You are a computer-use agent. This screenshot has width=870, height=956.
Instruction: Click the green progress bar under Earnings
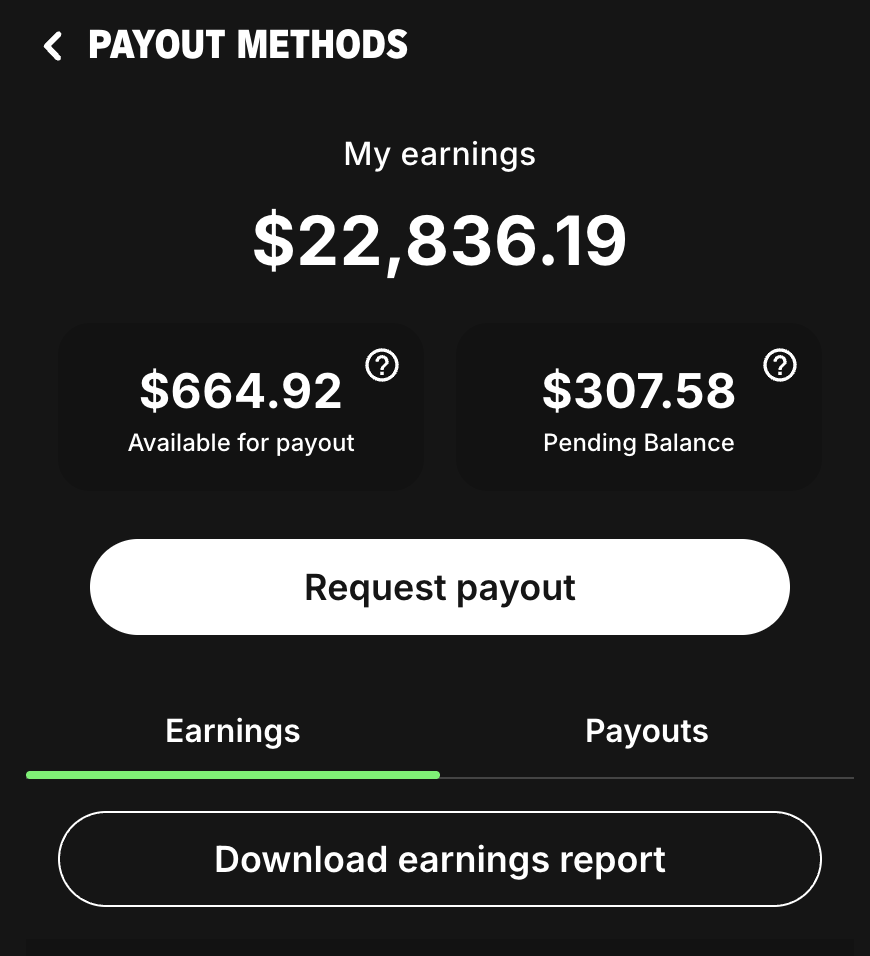tap(232, 775)
